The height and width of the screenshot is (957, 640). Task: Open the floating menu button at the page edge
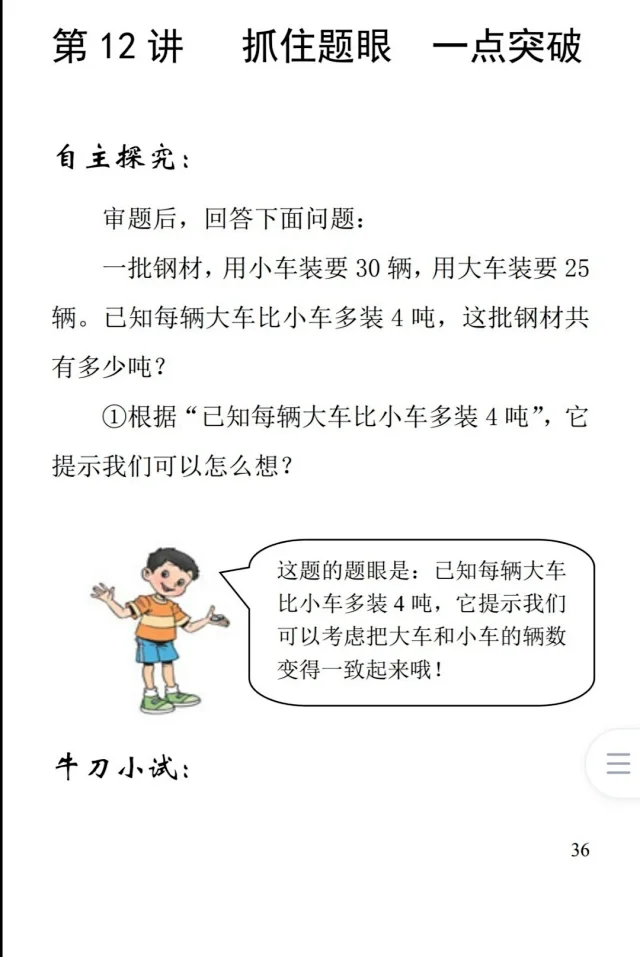point(617,764)
